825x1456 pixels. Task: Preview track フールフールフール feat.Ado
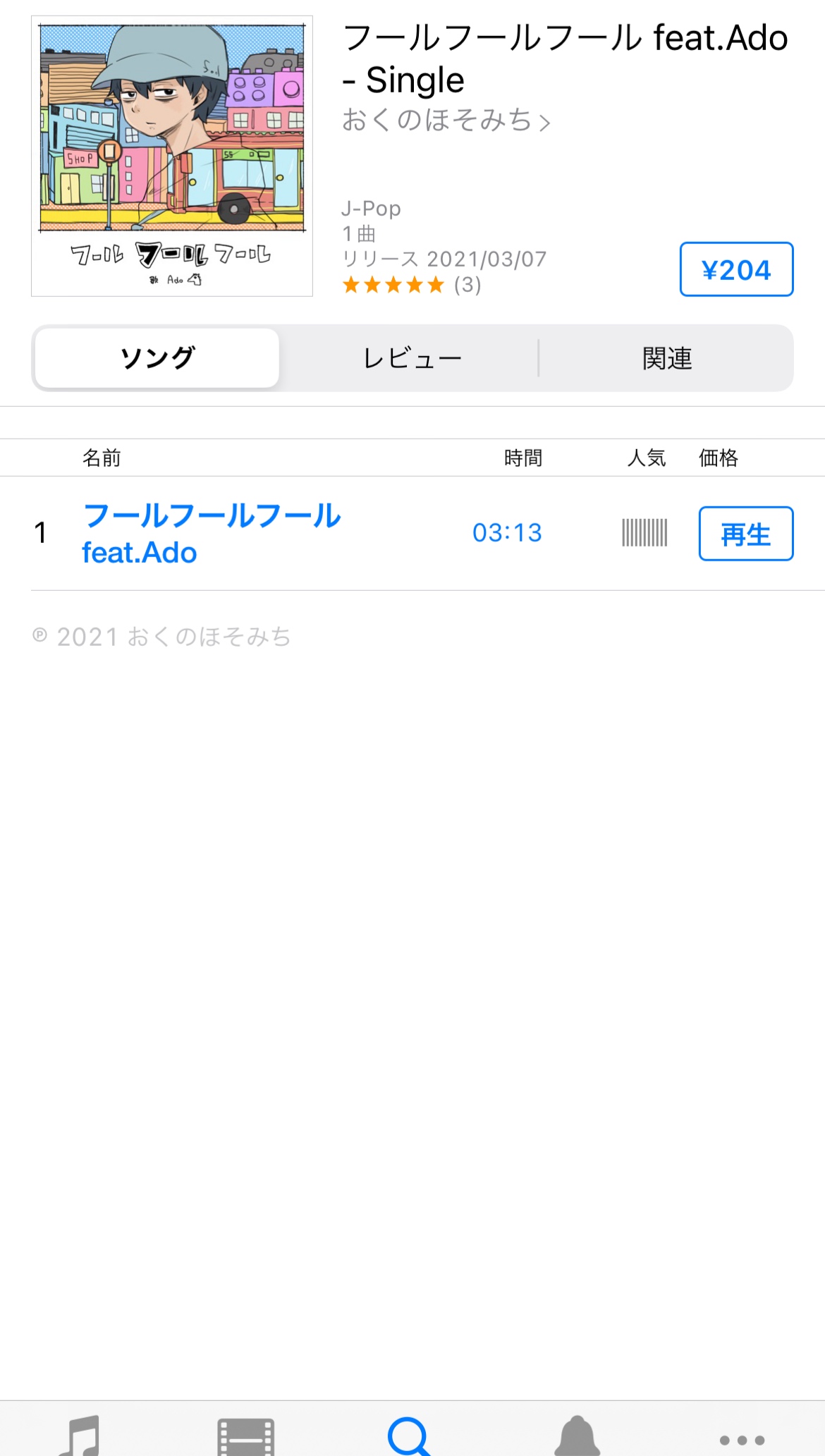(x=212, y=534)
